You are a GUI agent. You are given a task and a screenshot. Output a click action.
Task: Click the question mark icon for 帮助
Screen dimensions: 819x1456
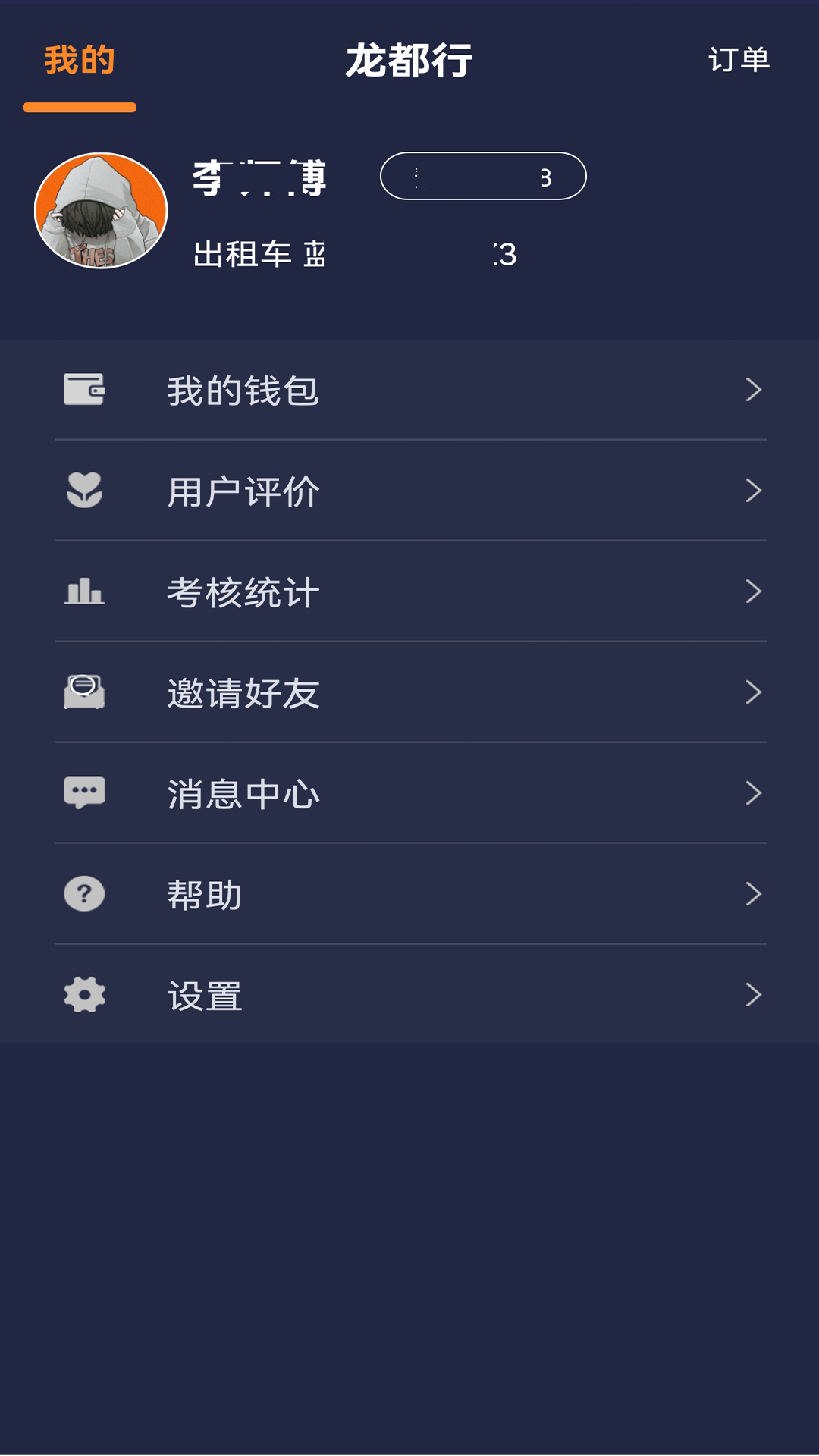point(83,893)
